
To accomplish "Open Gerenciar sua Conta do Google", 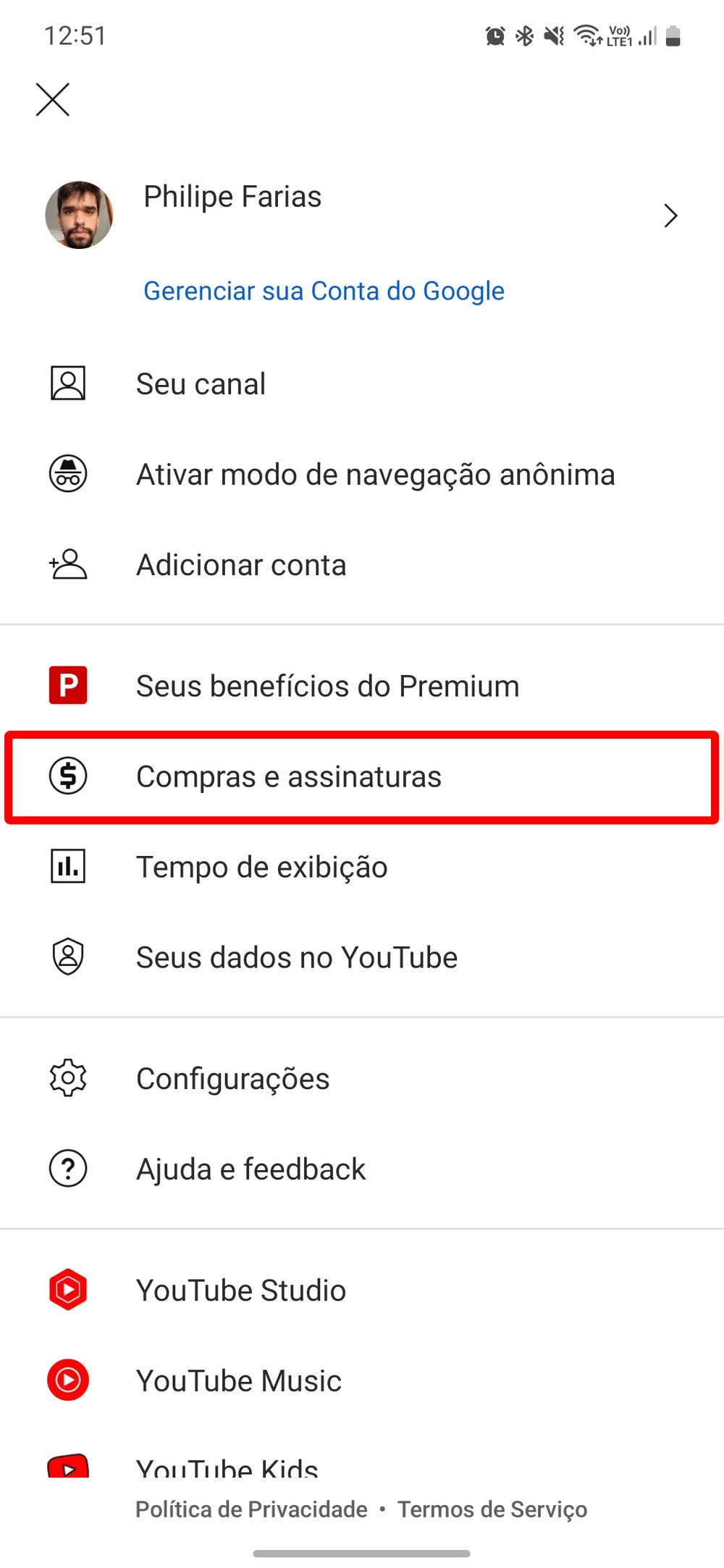I will click(x=324, y=291).
